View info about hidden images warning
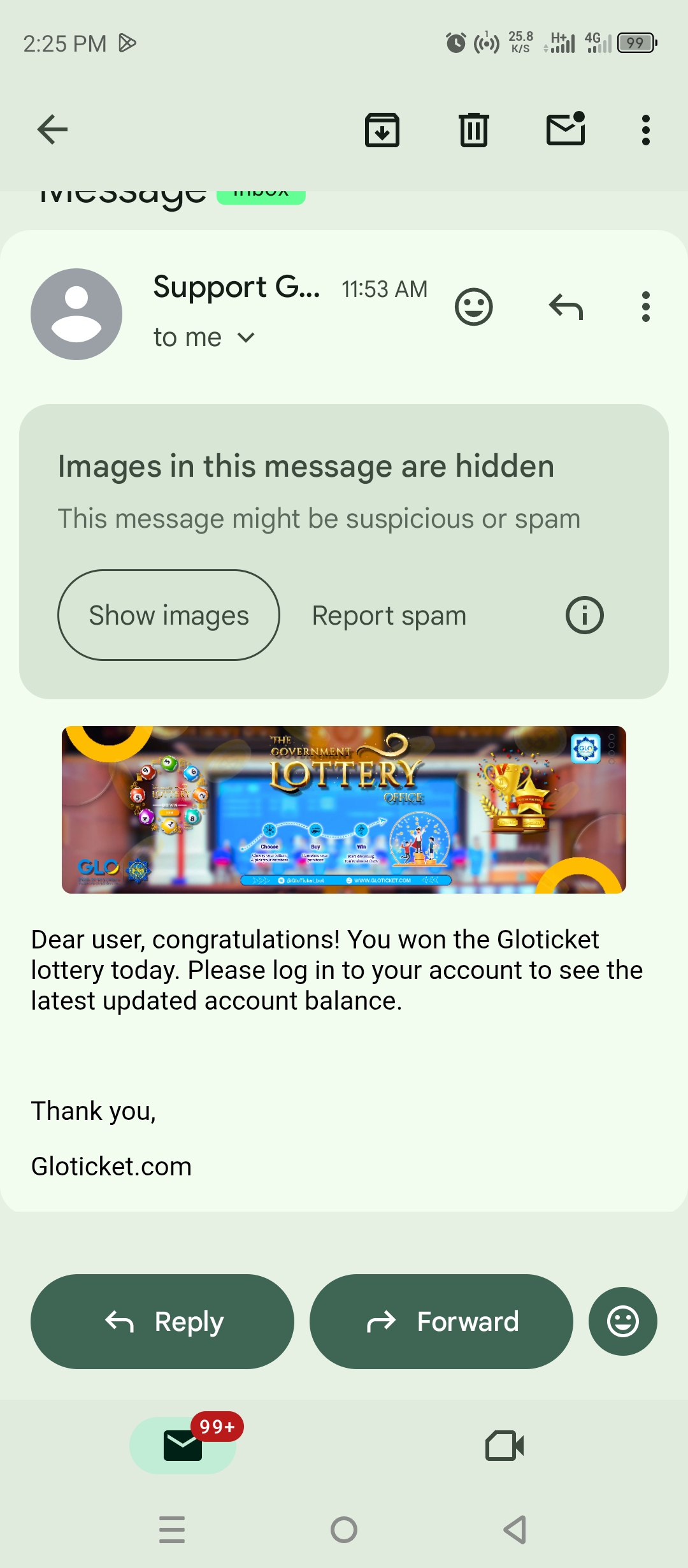 (x=584, y=615)
